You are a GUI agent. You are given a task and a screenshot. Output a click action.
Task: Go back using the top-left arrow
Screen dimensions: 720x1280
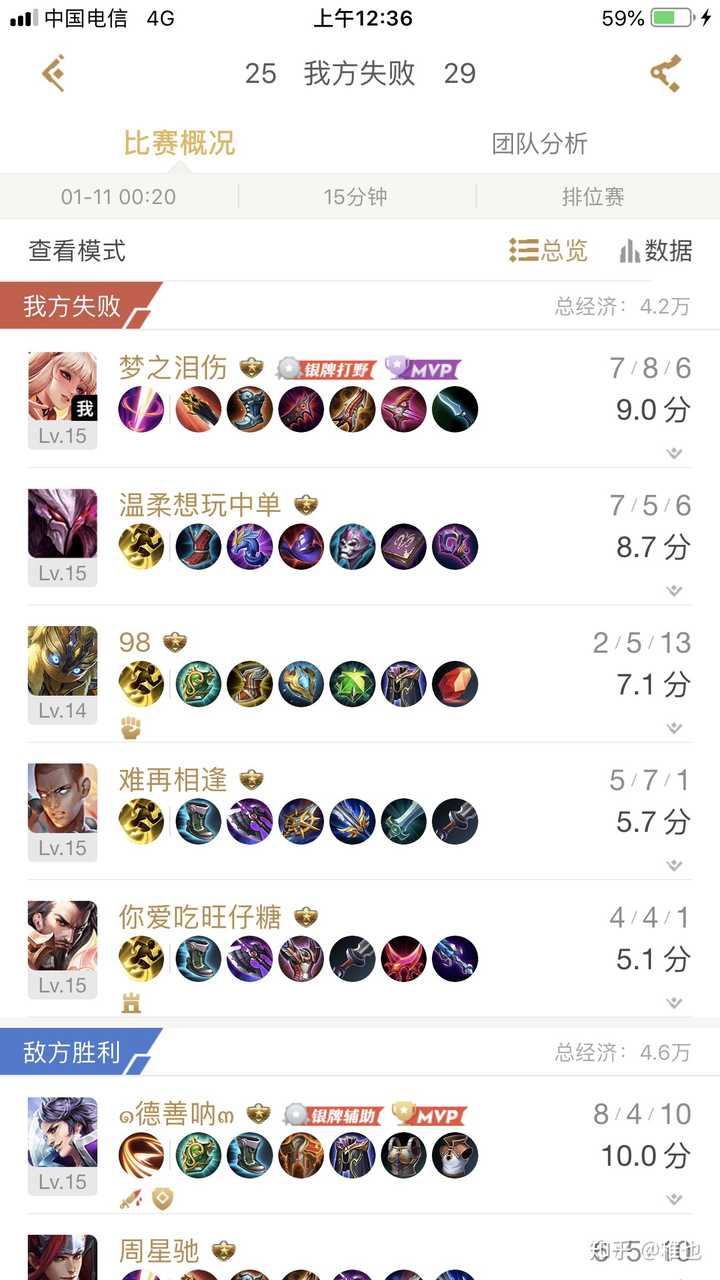pyautogui.click(x=54, y=73)
